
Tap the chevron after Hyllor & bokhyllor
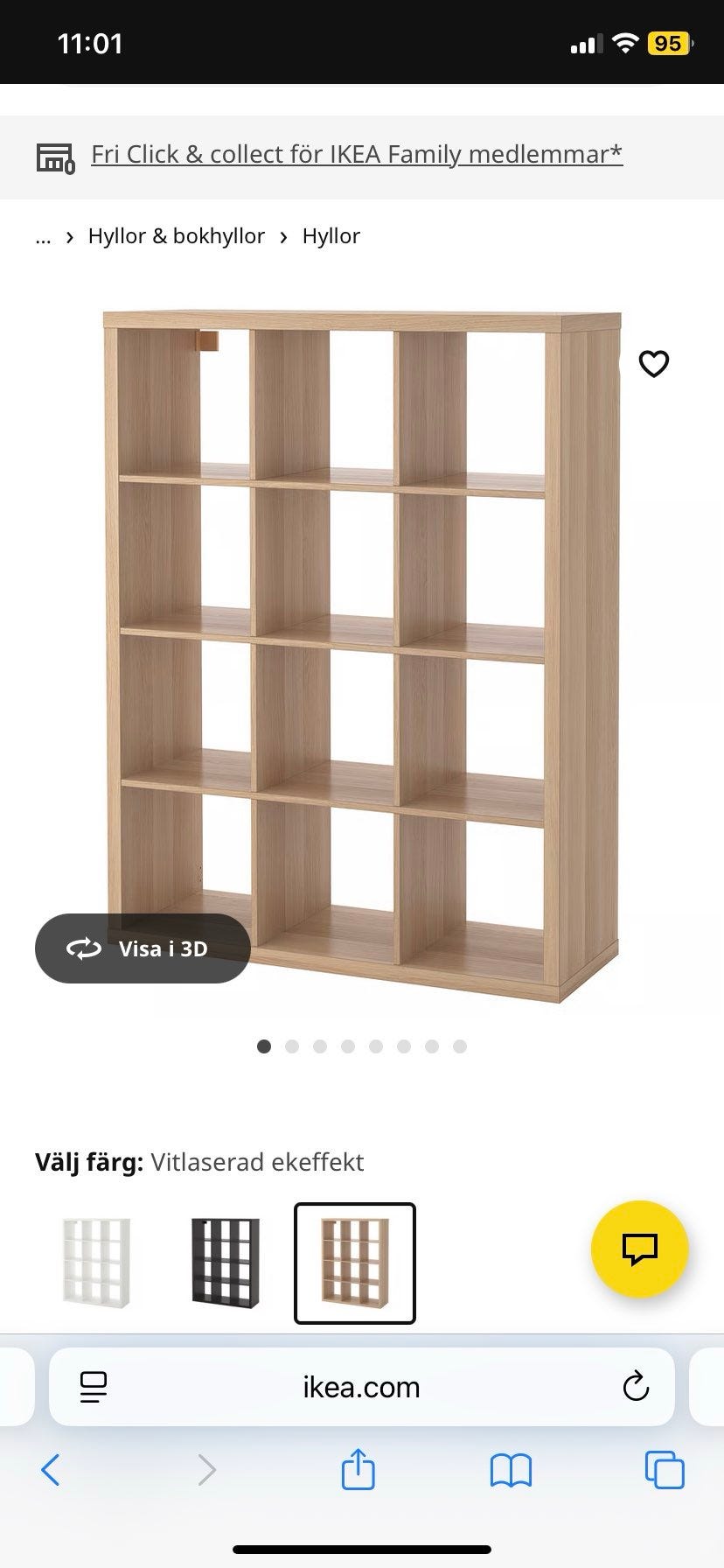pyautogui.click(x=283, y=236)
